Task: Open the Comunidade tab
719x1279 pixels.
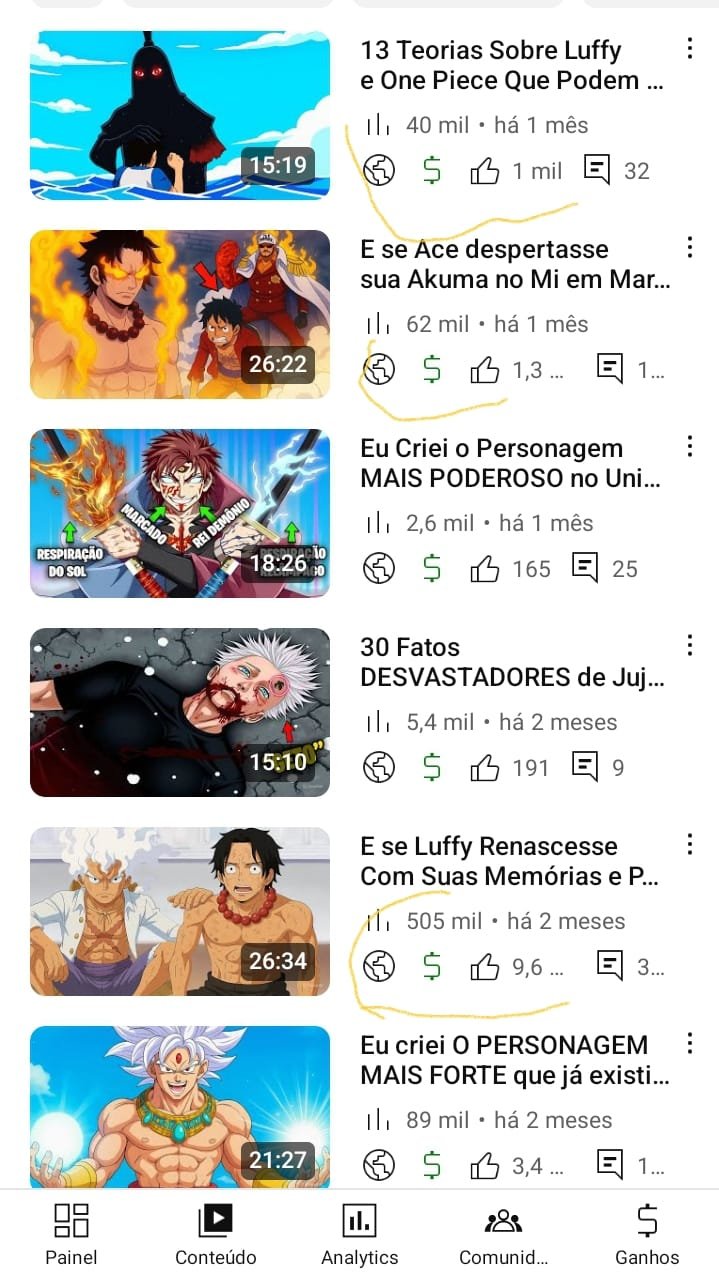Action: tap(503, 1235)
